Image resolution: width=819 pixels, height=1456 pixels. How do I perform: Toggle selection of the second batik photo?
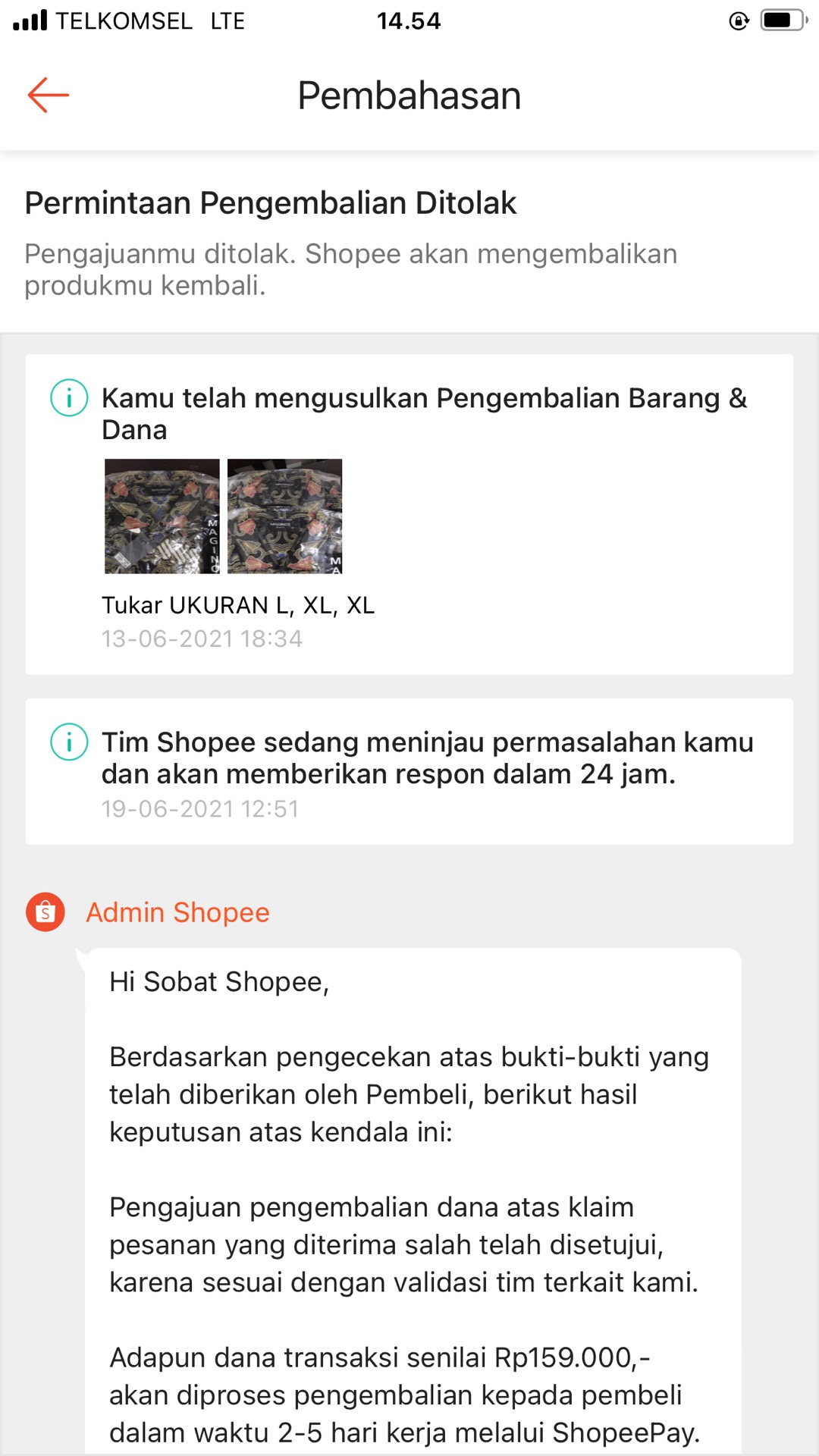[284, 516]
